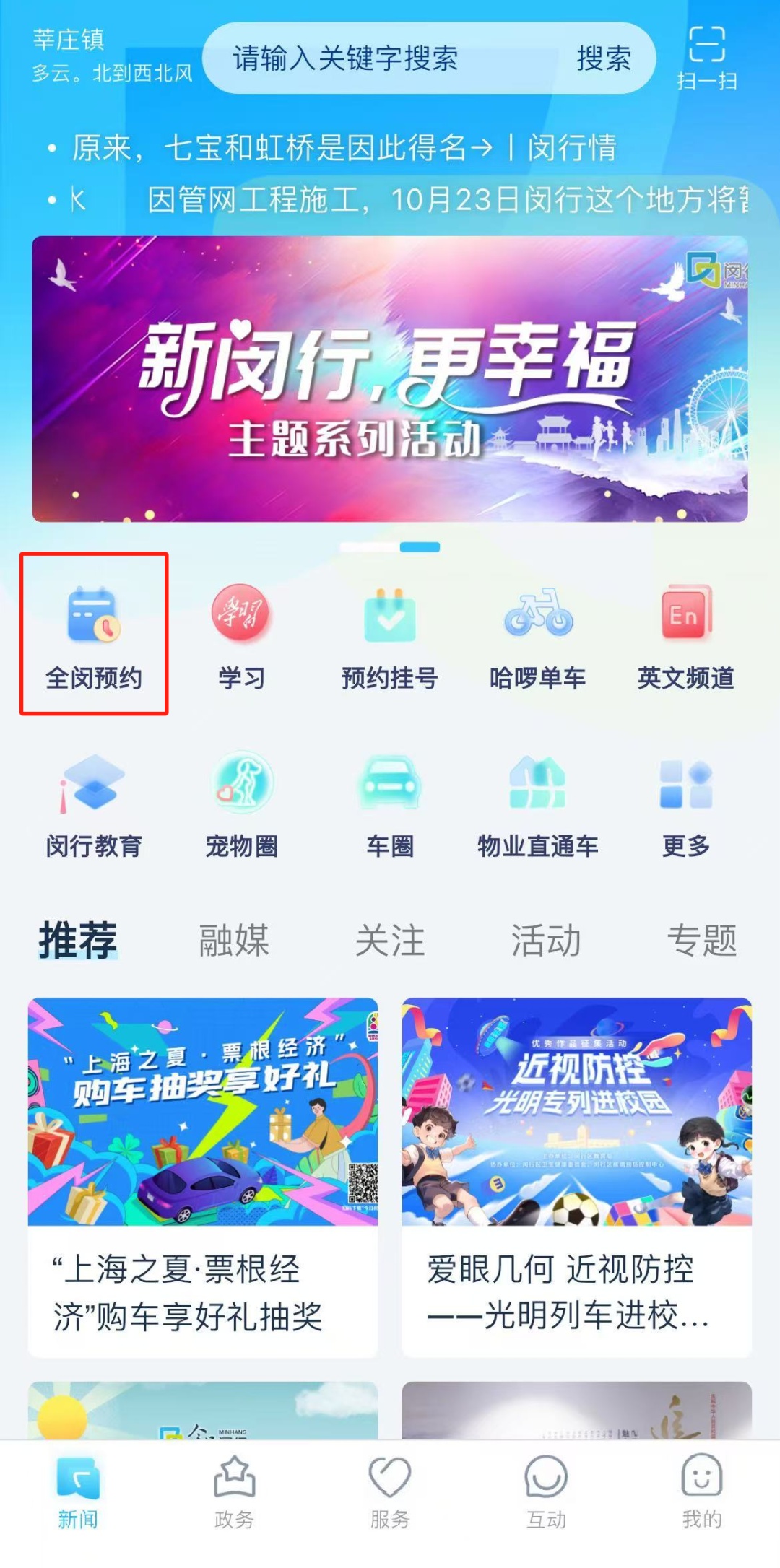Open the 英文频道 channel
780x1568 pixels.
pos(685,635)
